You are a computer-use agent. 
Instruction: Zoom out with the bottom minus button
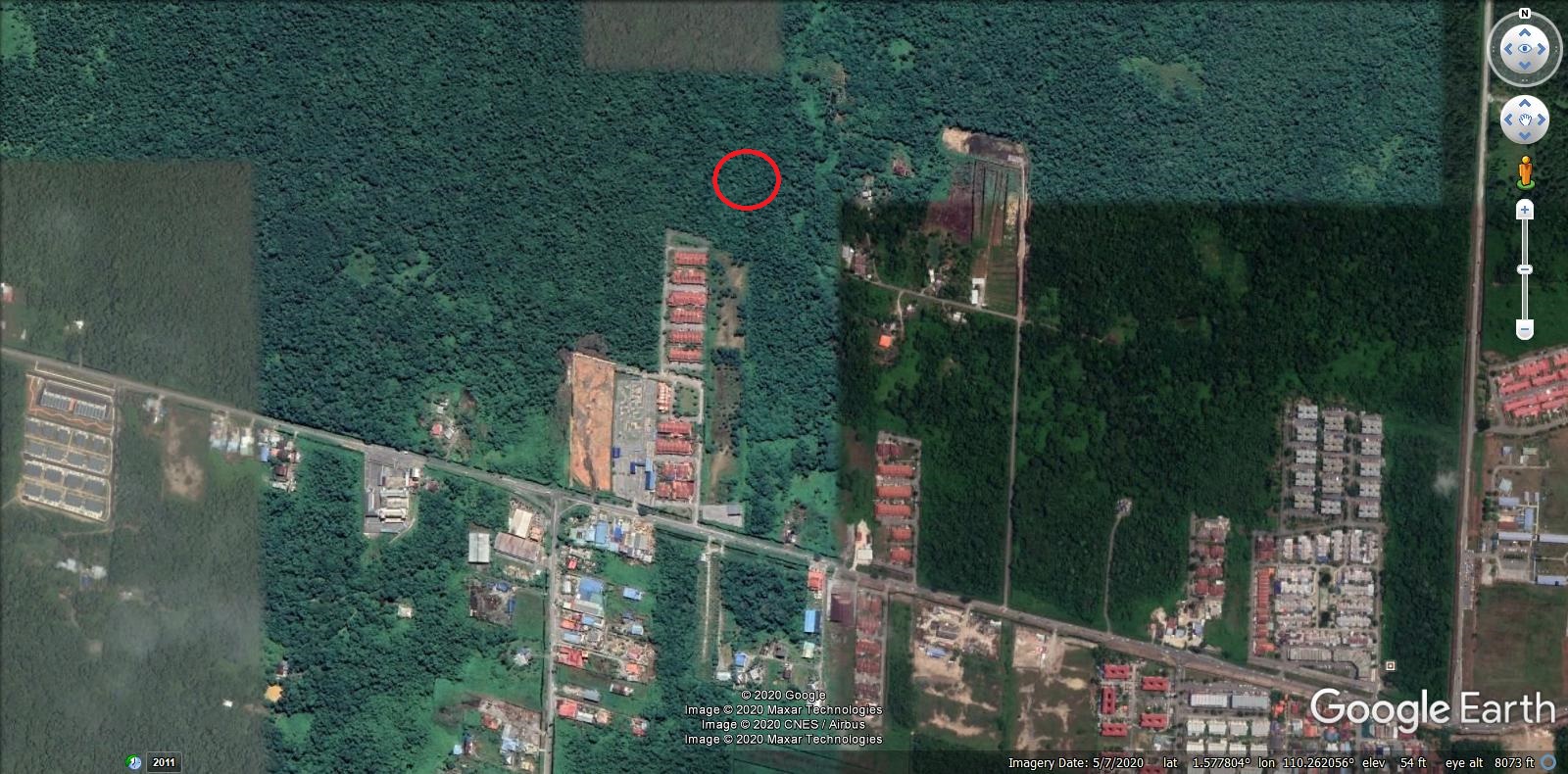[1525, 329]
